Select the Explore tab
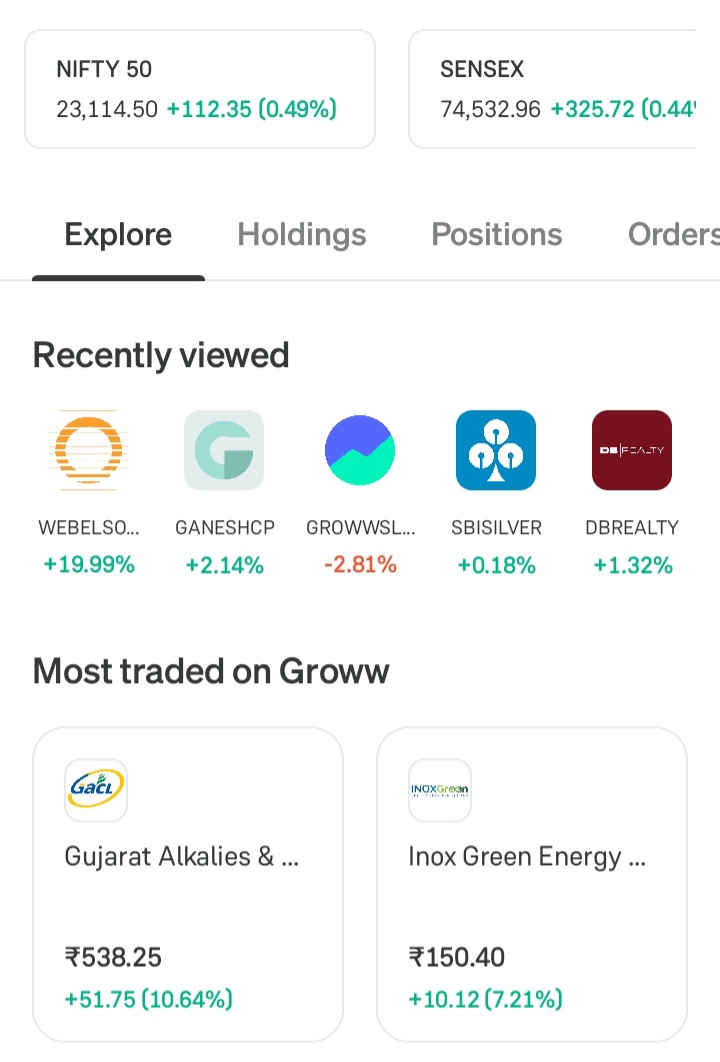Image resolution: width=720 pixels, height=1062 pixels. pyautogui.click(x=118, y=235)
